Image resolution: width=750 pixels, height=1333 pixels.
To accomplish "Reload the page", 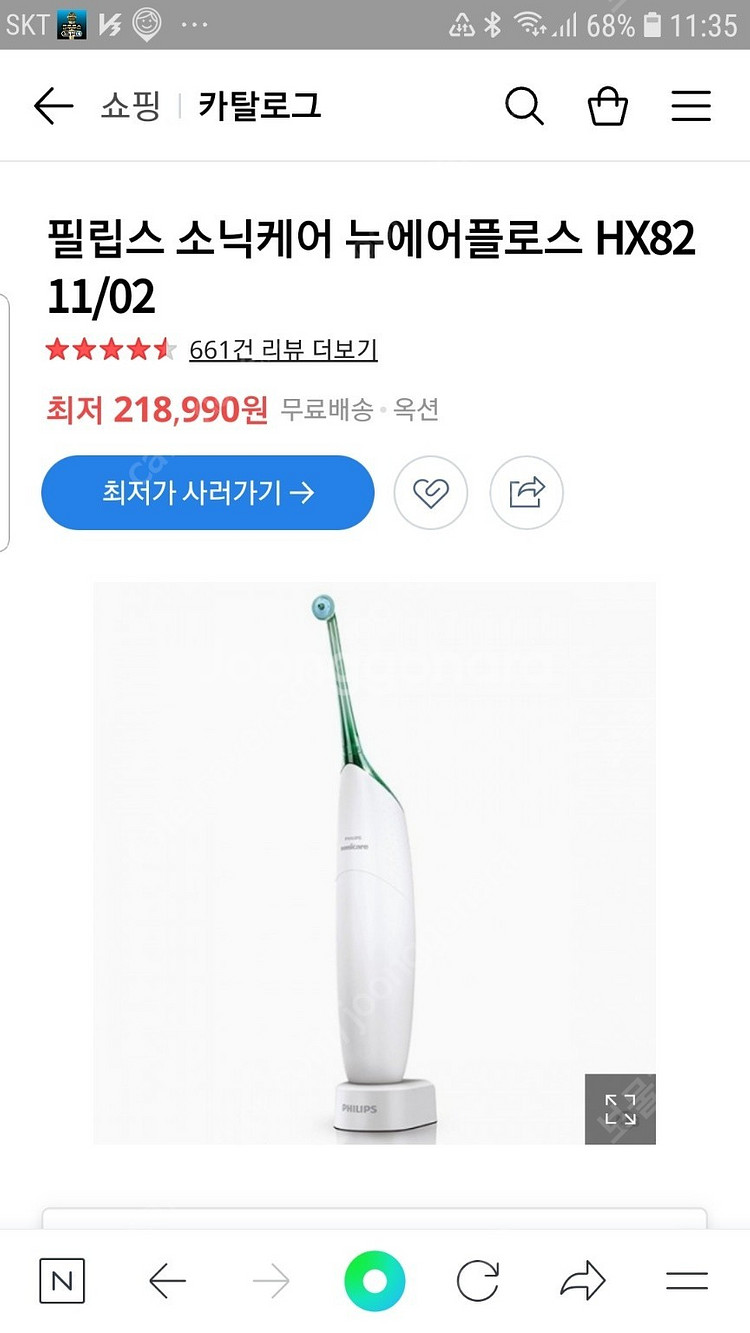I will pyautogui.click(x=478, y=1281).
